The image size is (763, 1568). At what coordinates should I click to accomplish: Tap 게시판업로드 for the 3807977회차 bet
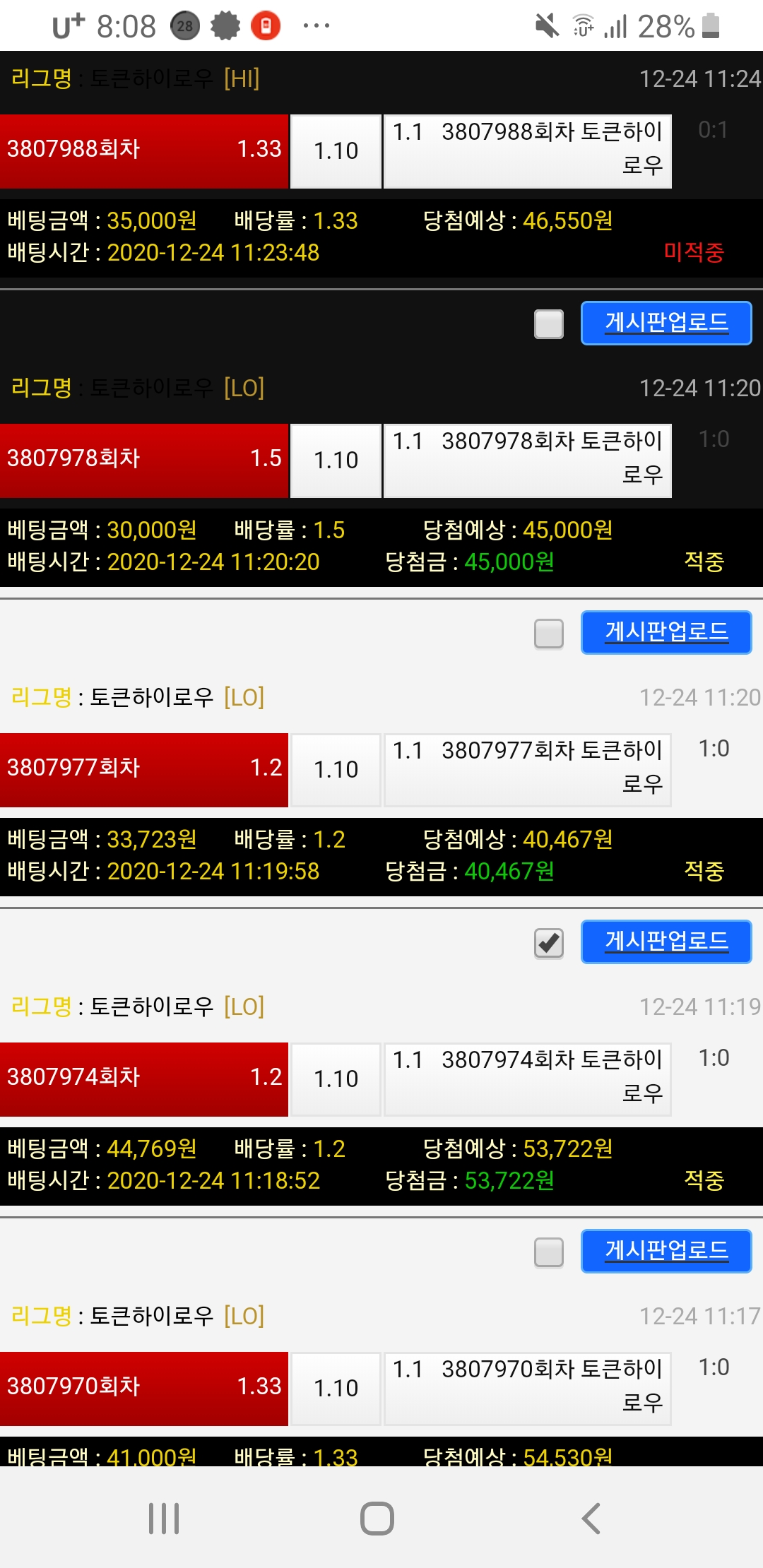tap(666, 632)
